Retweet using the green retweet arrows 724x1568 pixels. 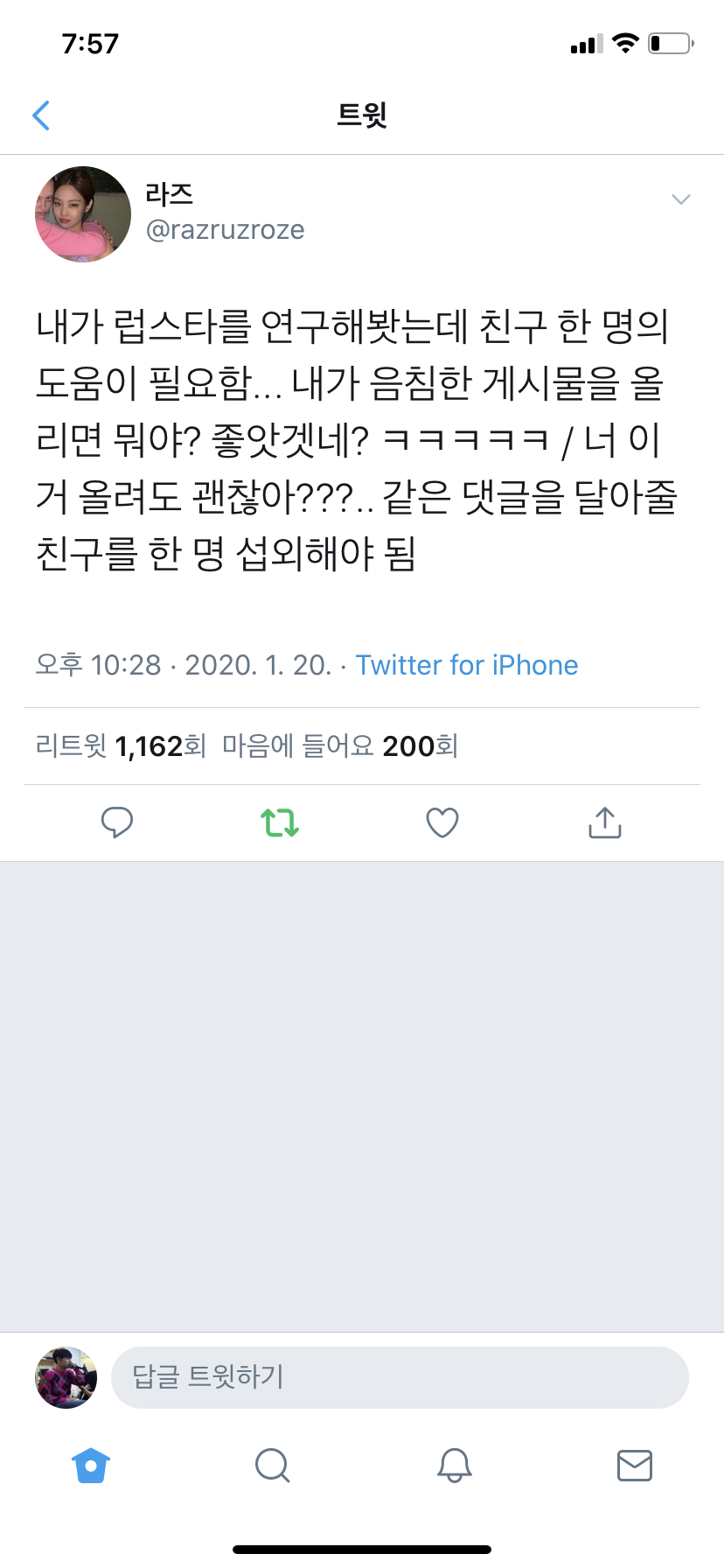point(280,822)
